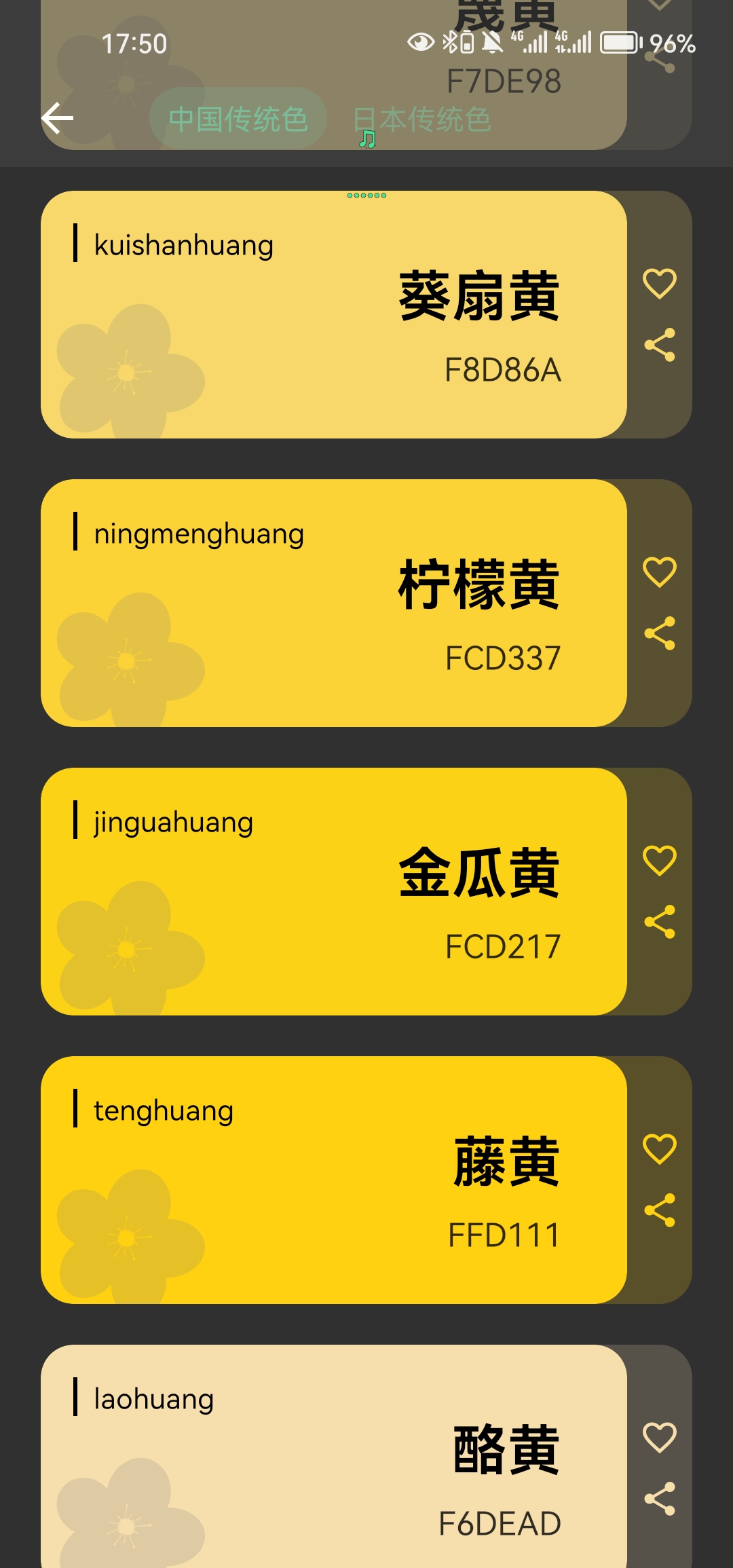Like the 柠檬黄 color
733x1568 pixels.
659,572
